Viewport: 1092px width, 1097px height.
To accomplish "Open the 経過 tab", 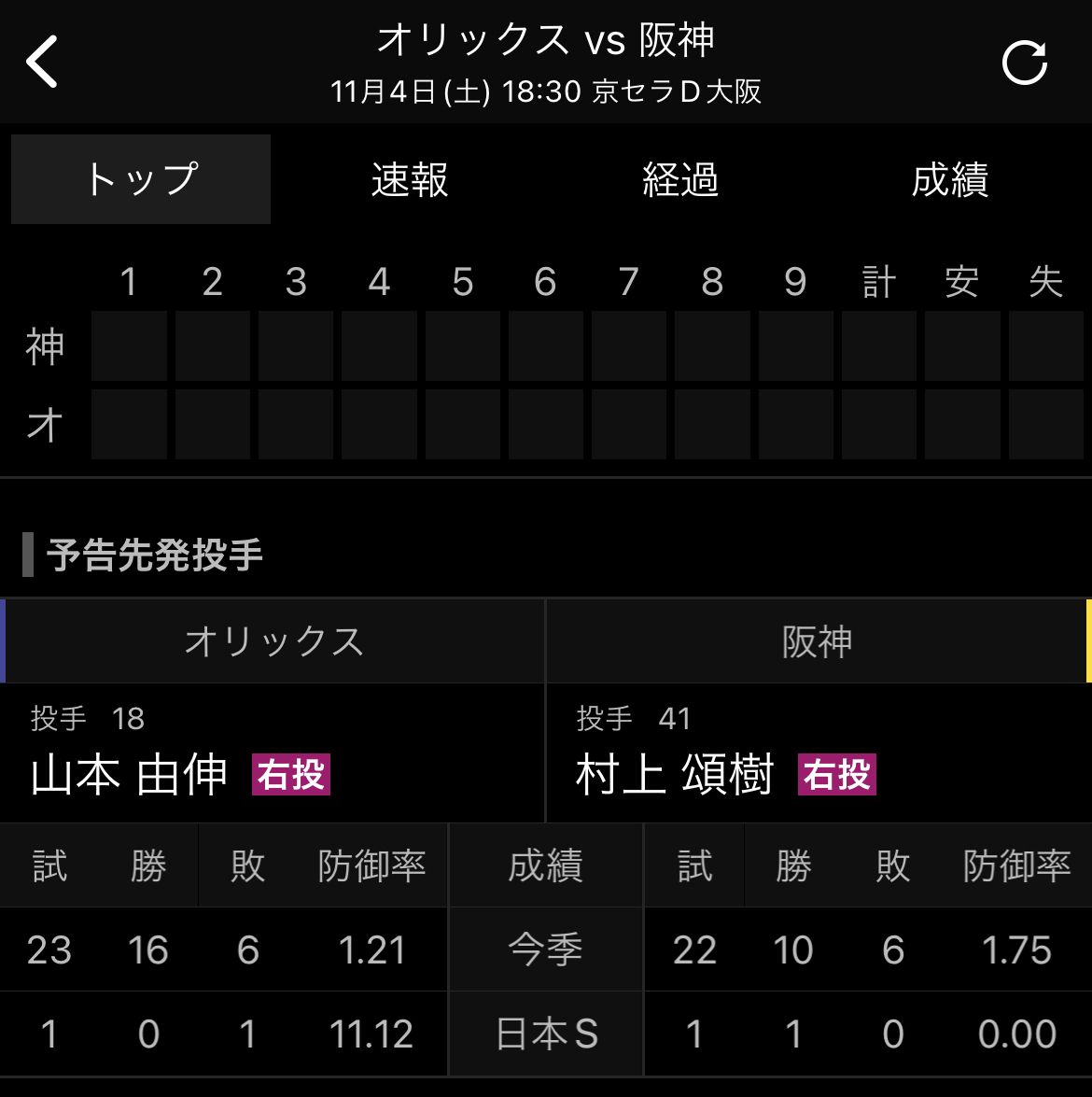I will coord(680,179).
